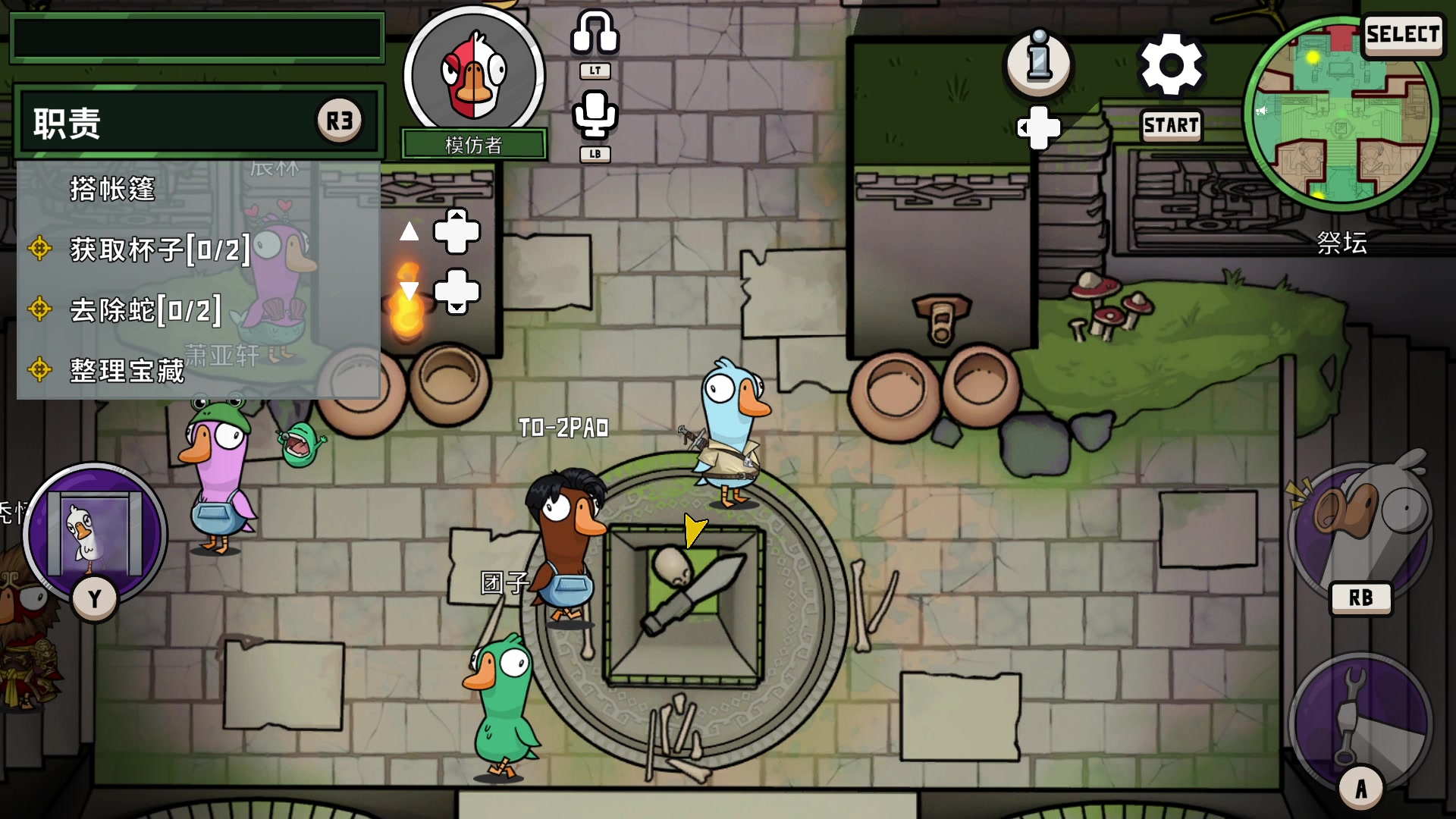Image resolution: width=1456 pixels, height=819 pixels.
Task: Select the 获取杯子[0/2] task
Action: pos(159,249)
